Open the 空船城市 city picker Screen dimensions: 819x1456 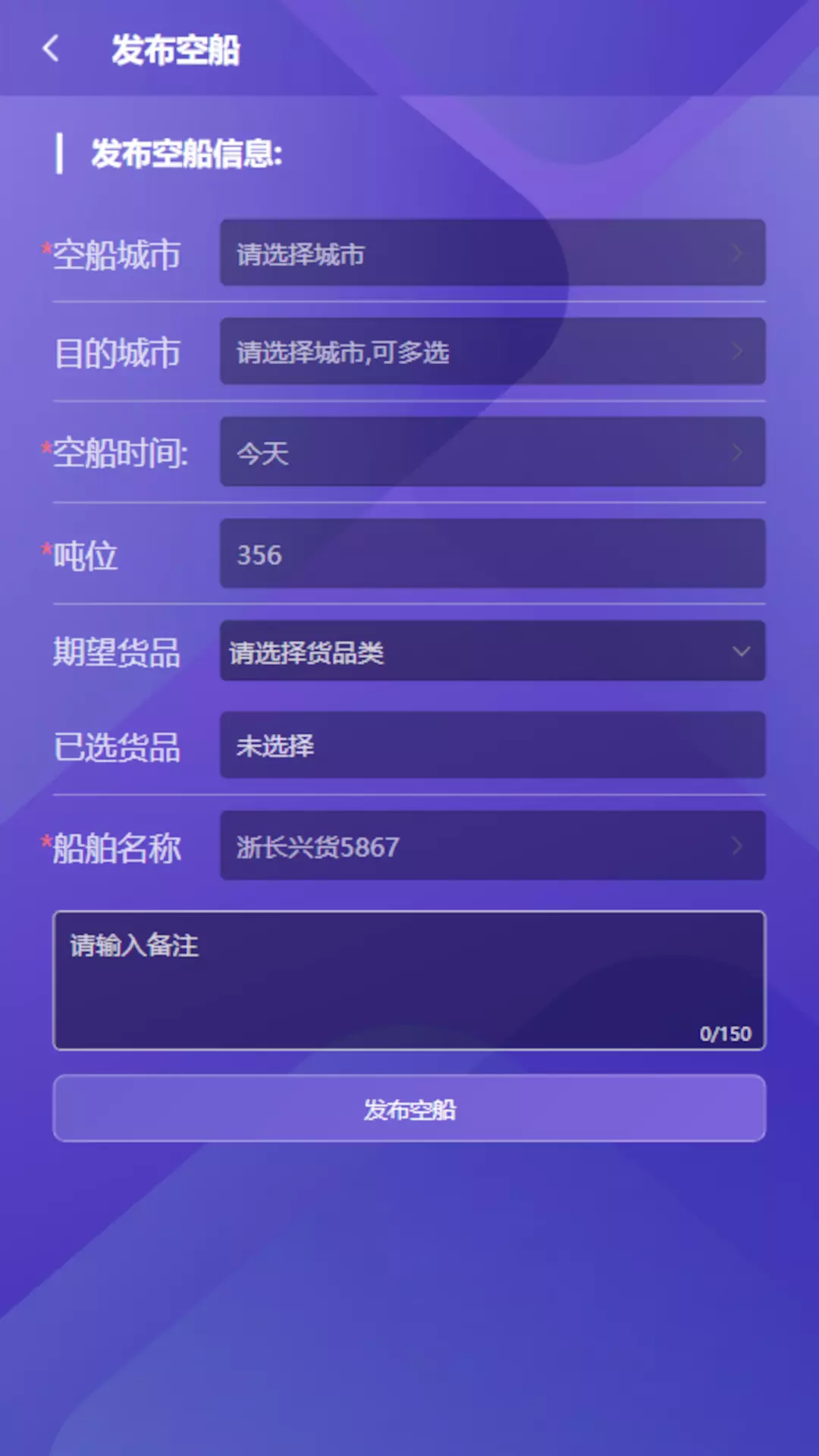pyautogui.click(x=492, y=253)
